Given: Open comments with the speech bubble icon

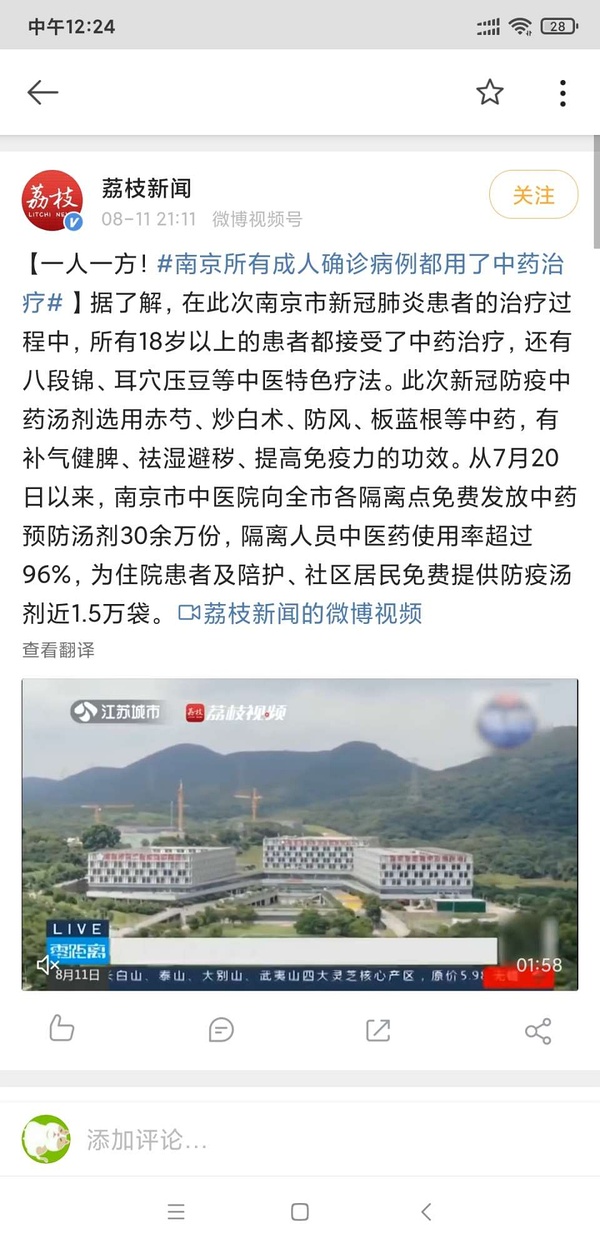Looking at the screenshot, I should (221, 1029).
